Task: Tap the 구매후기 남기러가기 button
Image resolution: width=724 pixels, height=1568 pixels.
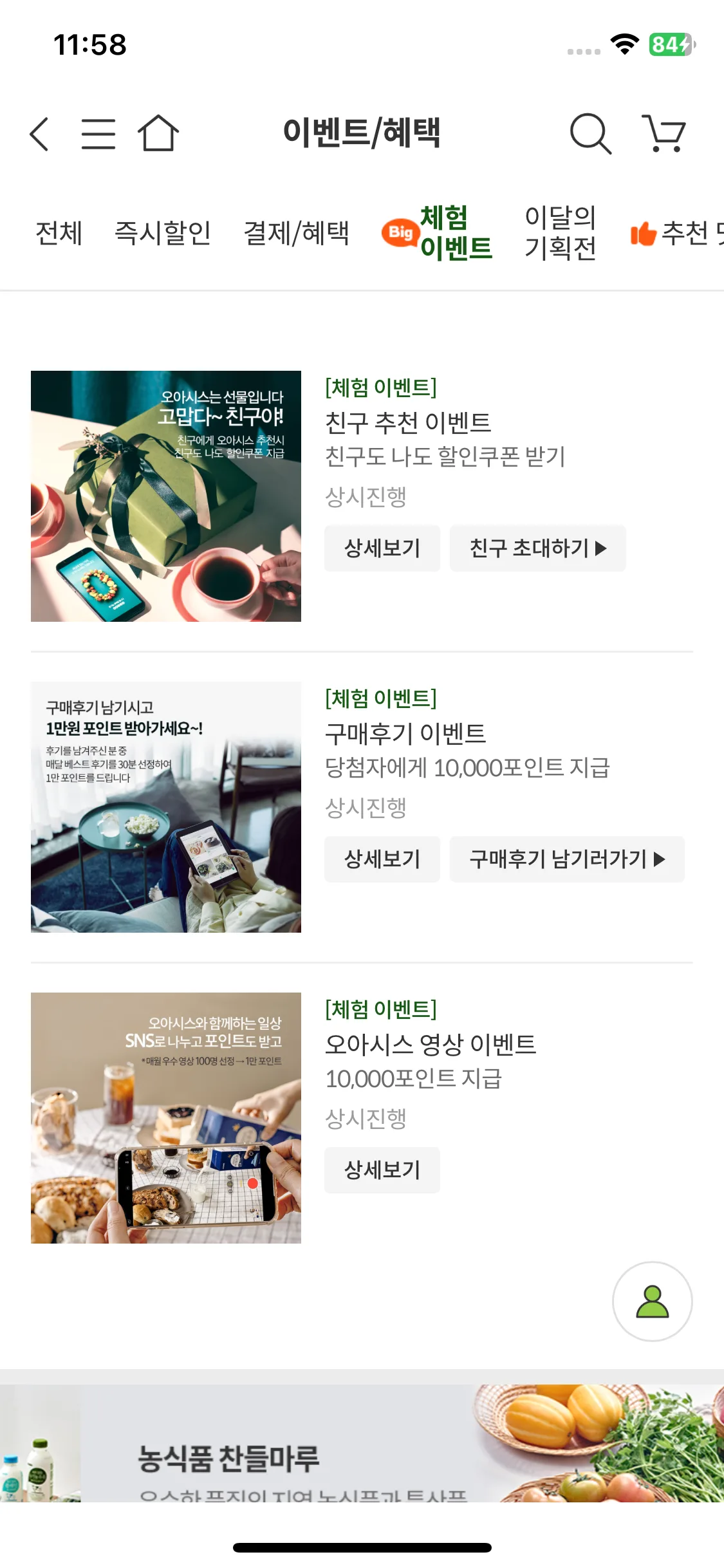Action: pos(566,859)
